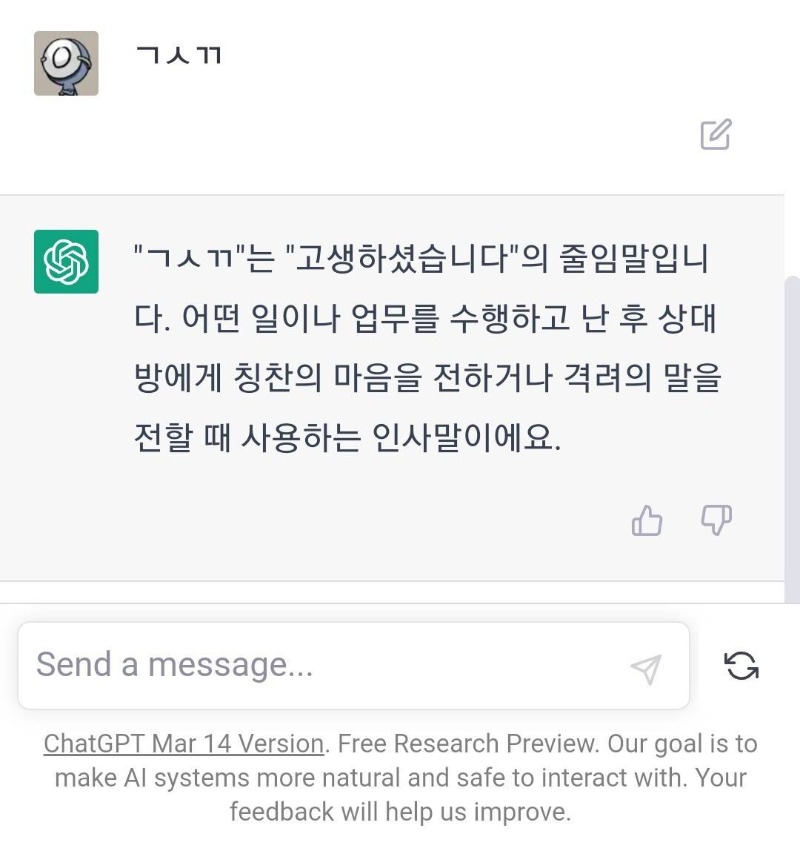This screenshot has height=854, width=800.
Task: Give the response a thumbs up
Action: point(647,520)
